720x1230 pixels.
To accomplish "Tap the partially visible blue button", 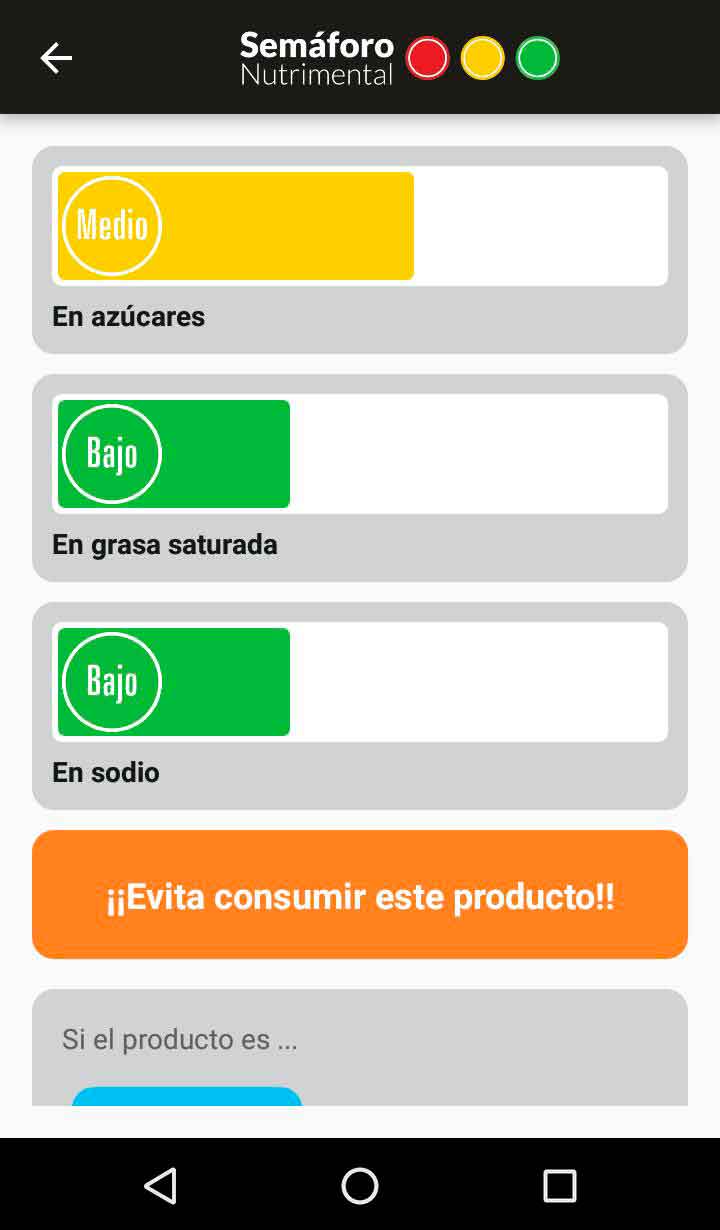I will point(187,1096).
